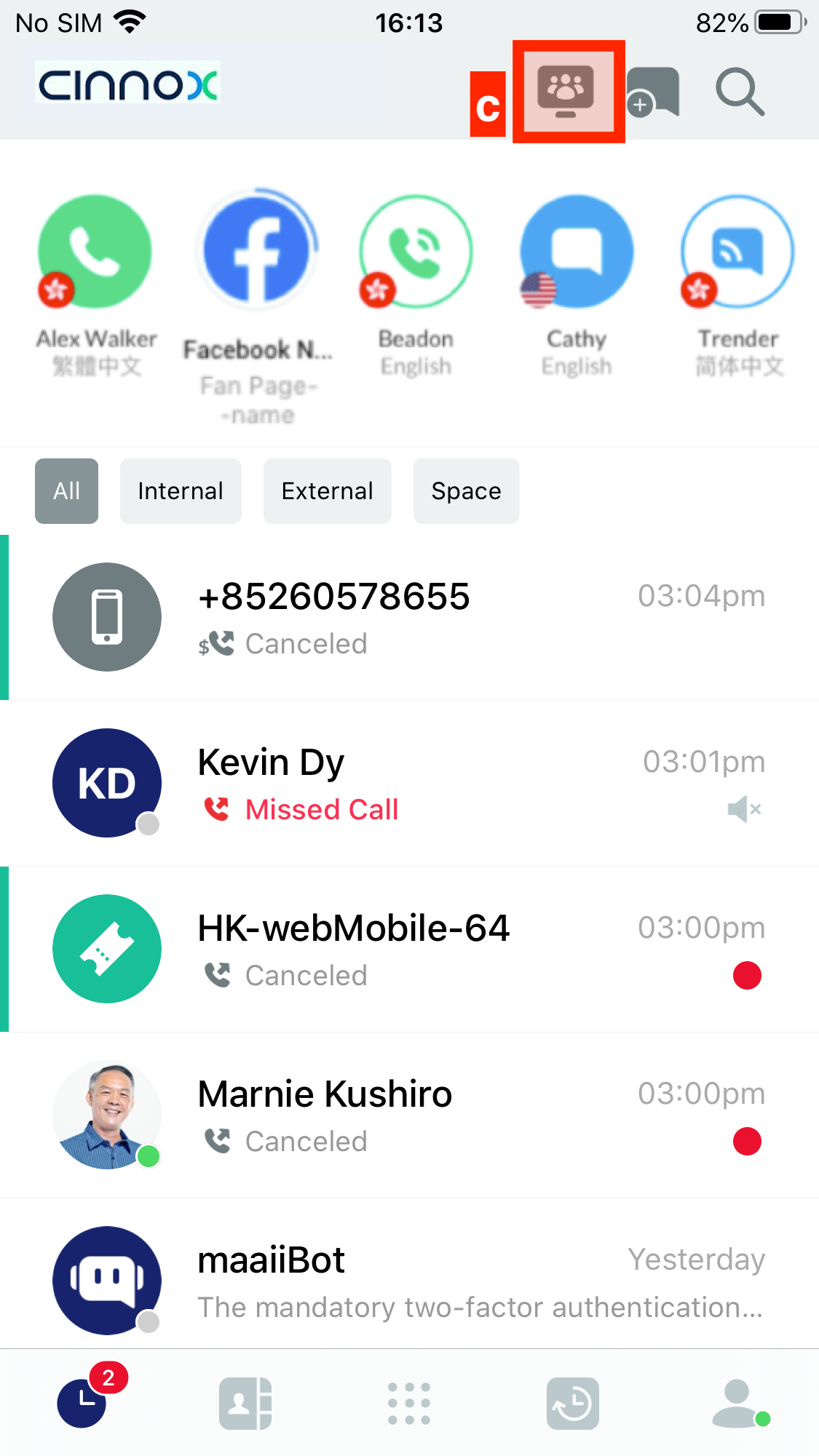
Task: Open the dial pad tab
Action: pos(409,1403)
